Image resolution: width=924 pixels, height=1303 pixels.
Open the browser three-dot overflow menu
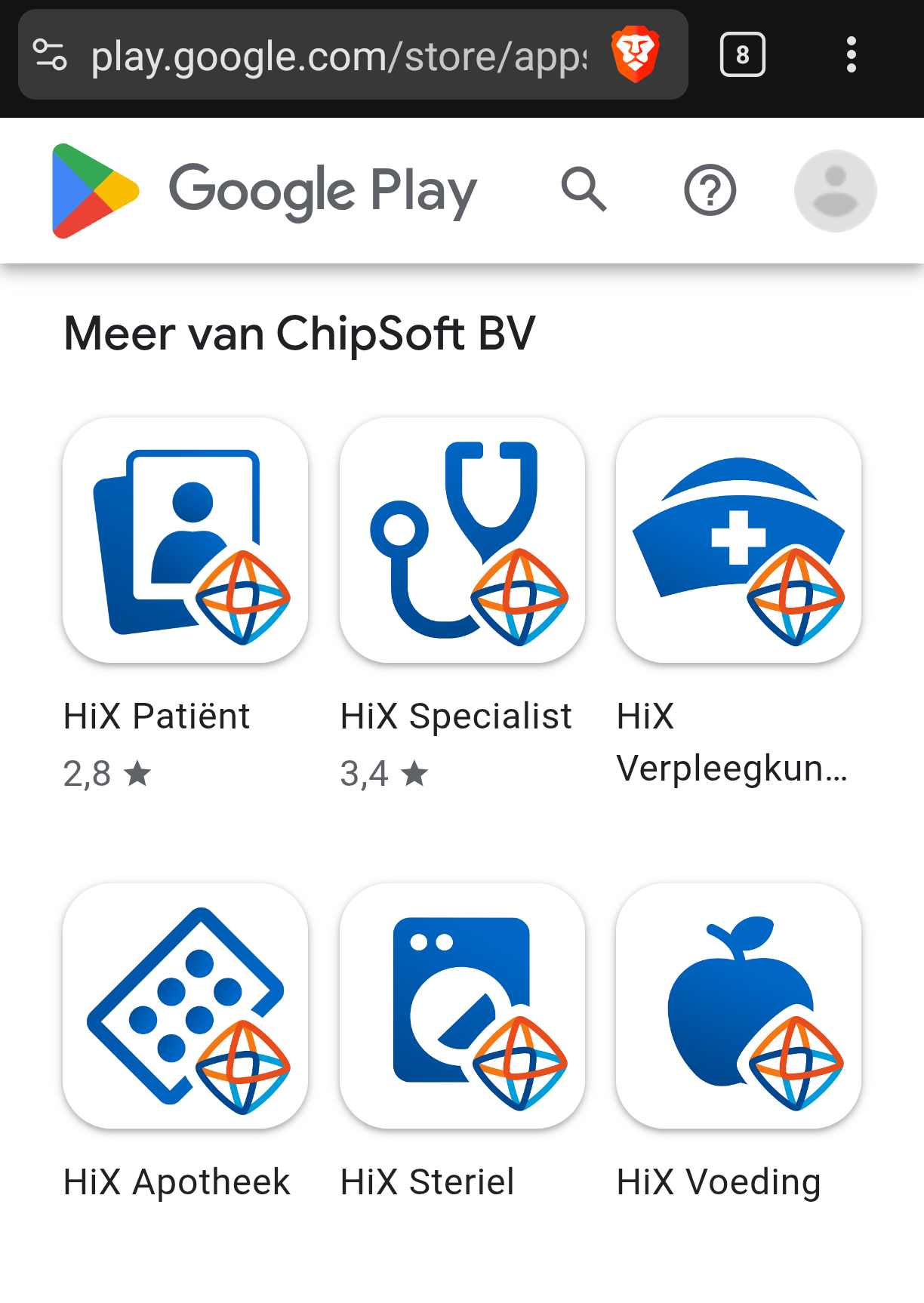(851, 54)
